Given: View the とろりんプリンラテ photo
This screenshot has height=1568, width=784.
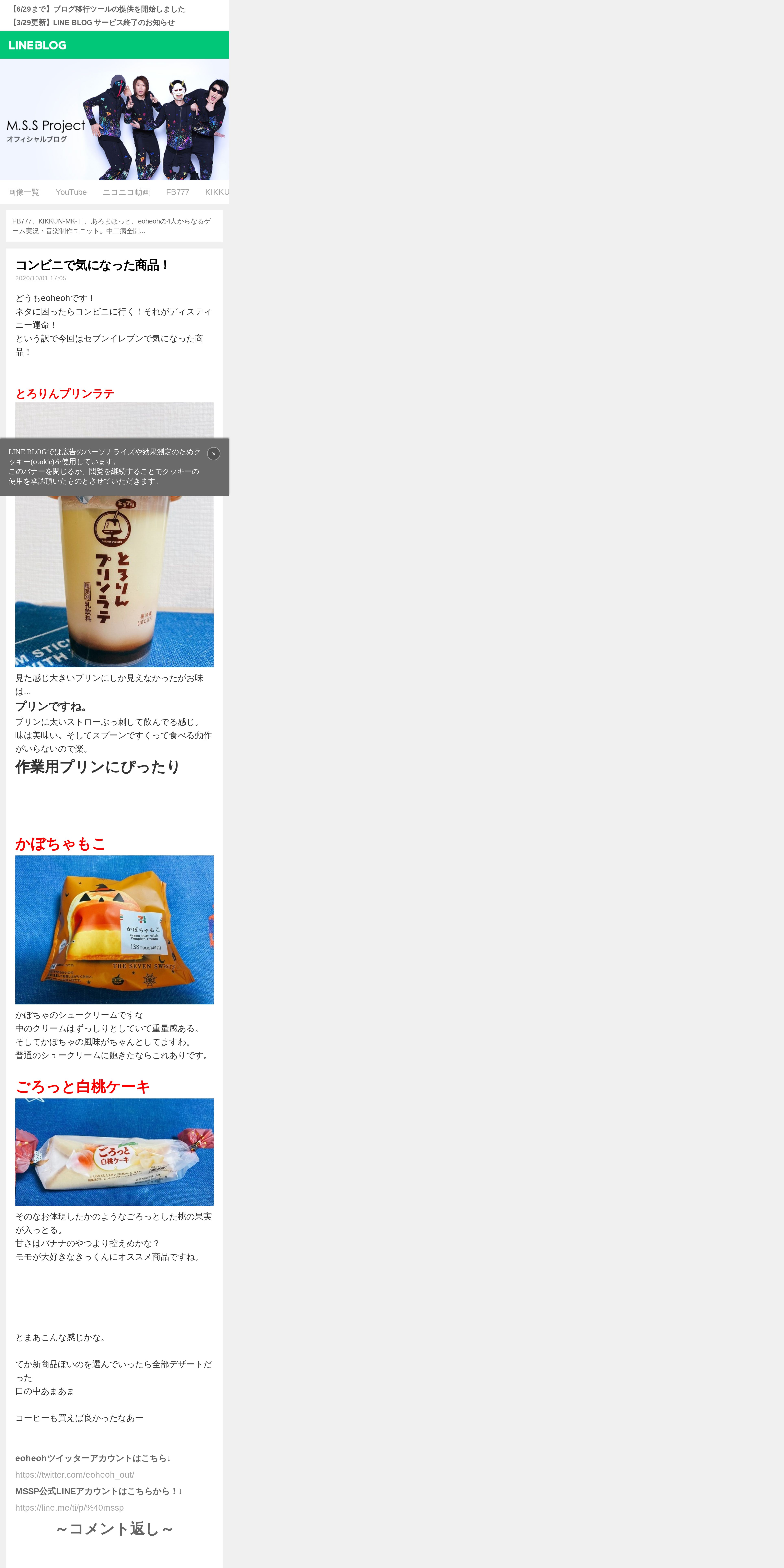Looking at the screenshot, I should [114, 534].
